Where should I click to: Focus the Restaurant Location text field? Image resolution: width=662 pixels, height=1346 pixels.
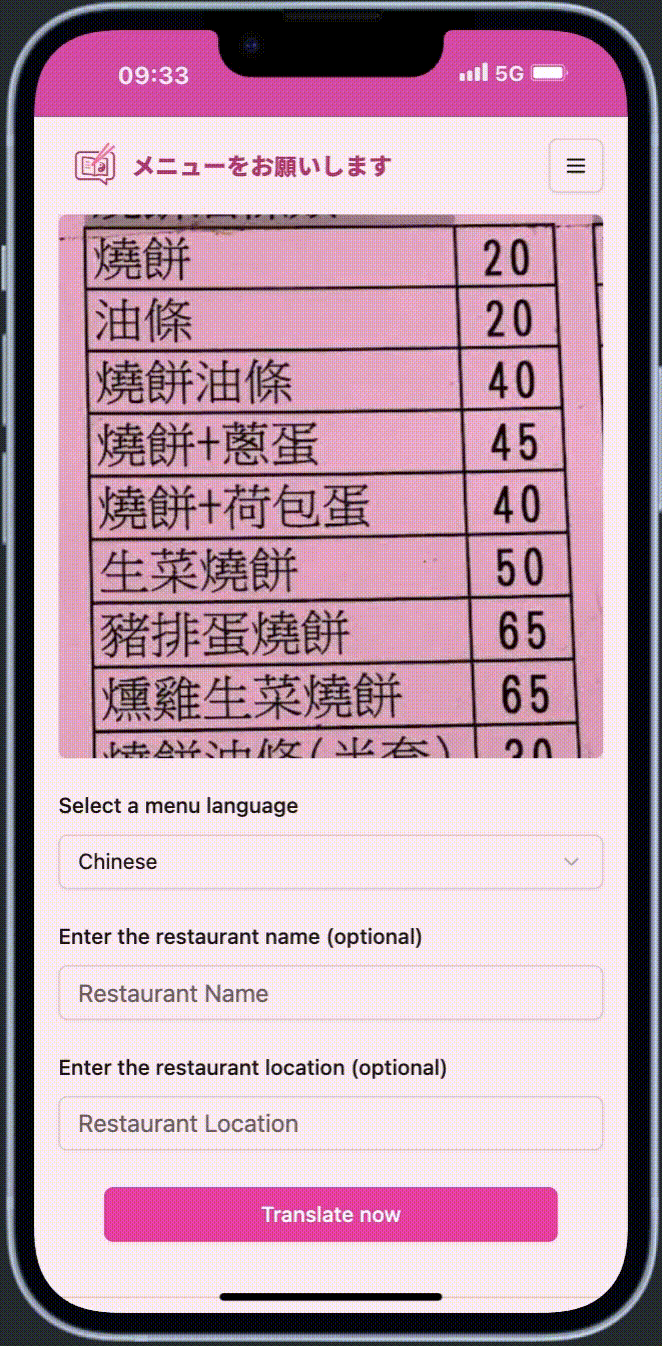point(330,1123)
